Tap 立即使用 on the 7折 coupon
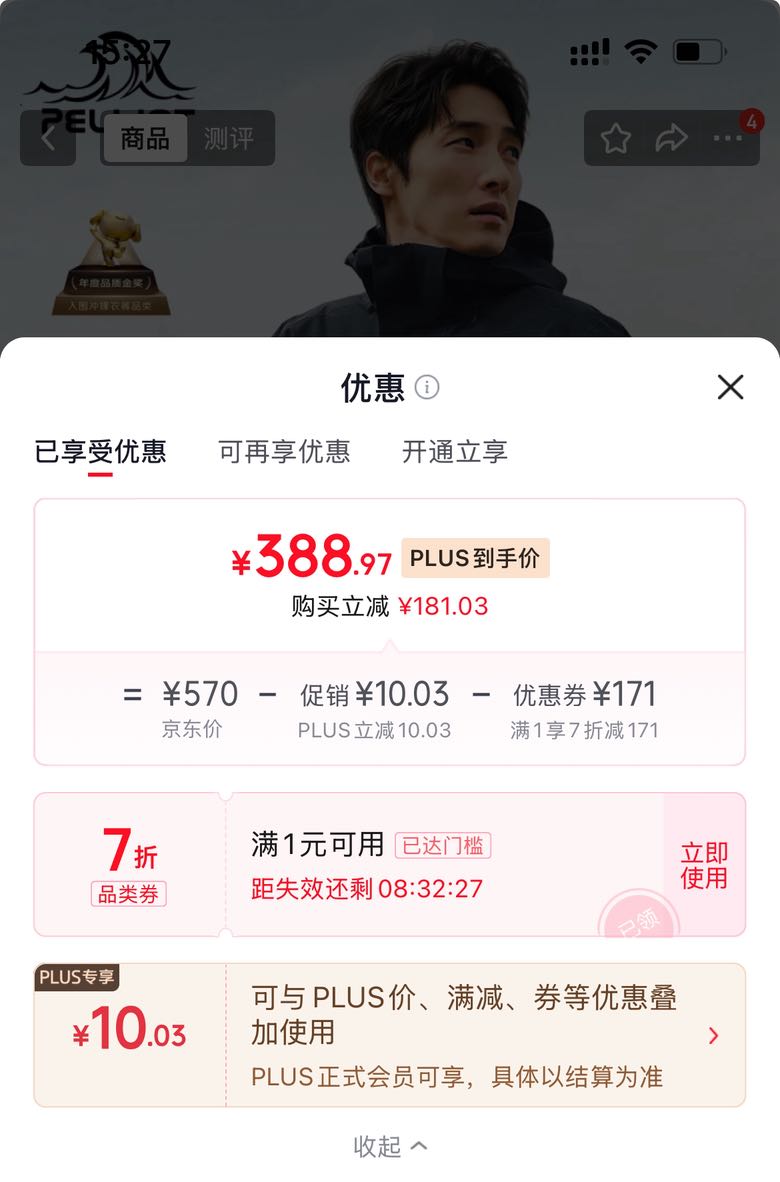This screenshot has height=1182, width=780. pyautogui.click(x=704, y=865)
